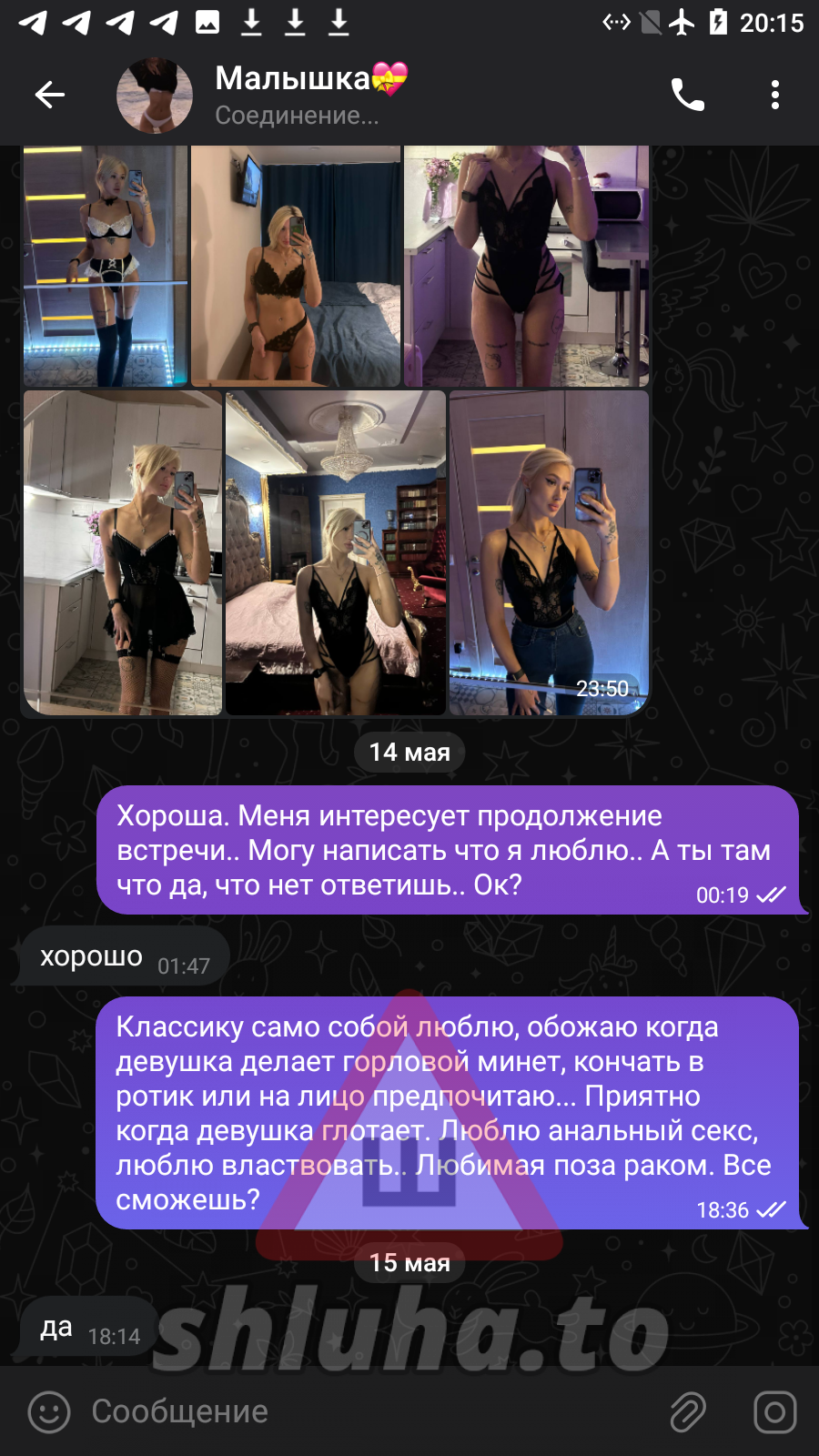Start a voice call with Малышка
The width and height of the screenshot is (819, 1456).
(x=687, y=95)
